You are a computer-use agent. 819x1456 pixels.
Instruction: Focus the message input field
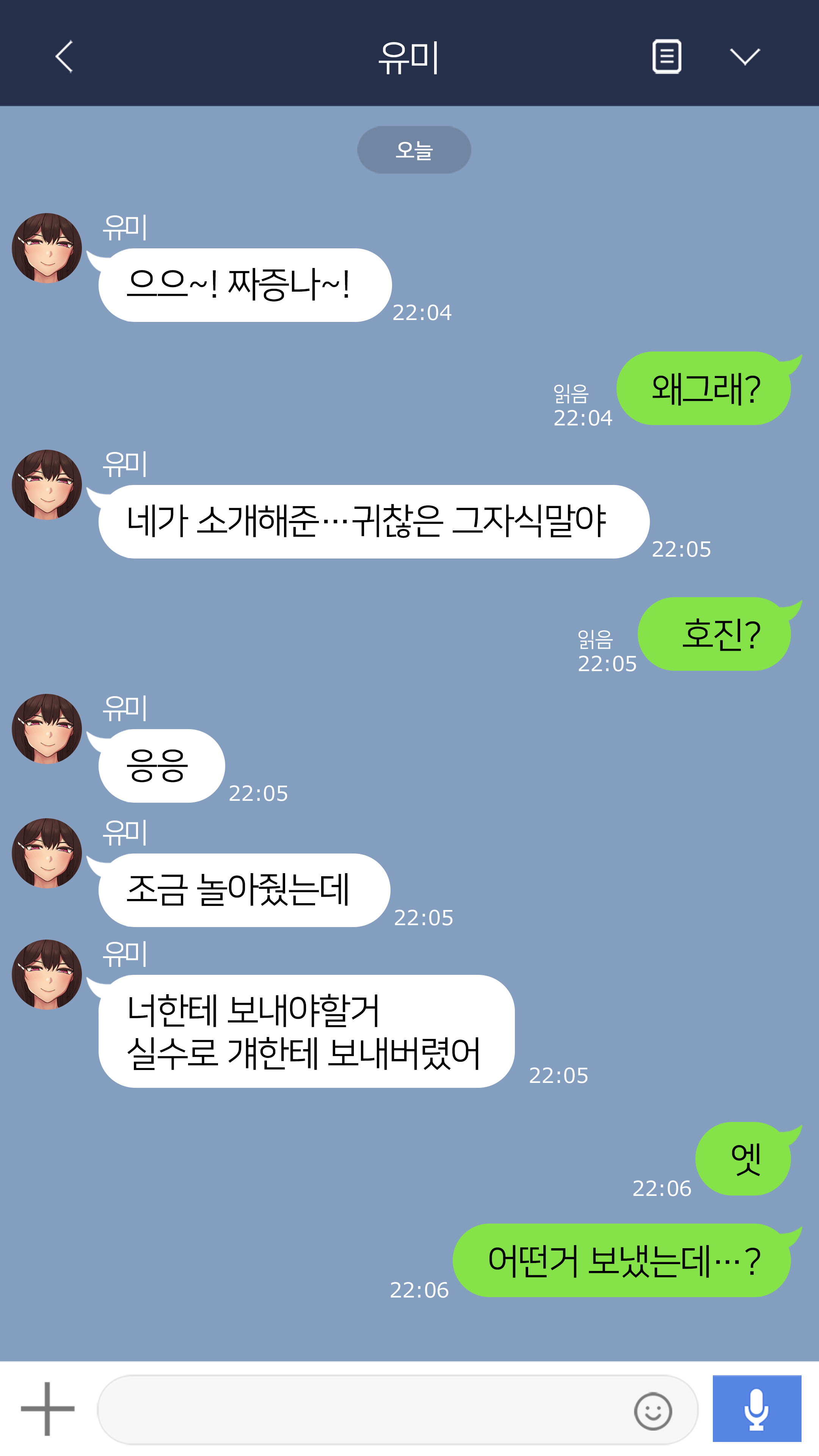pos(362,1409)
